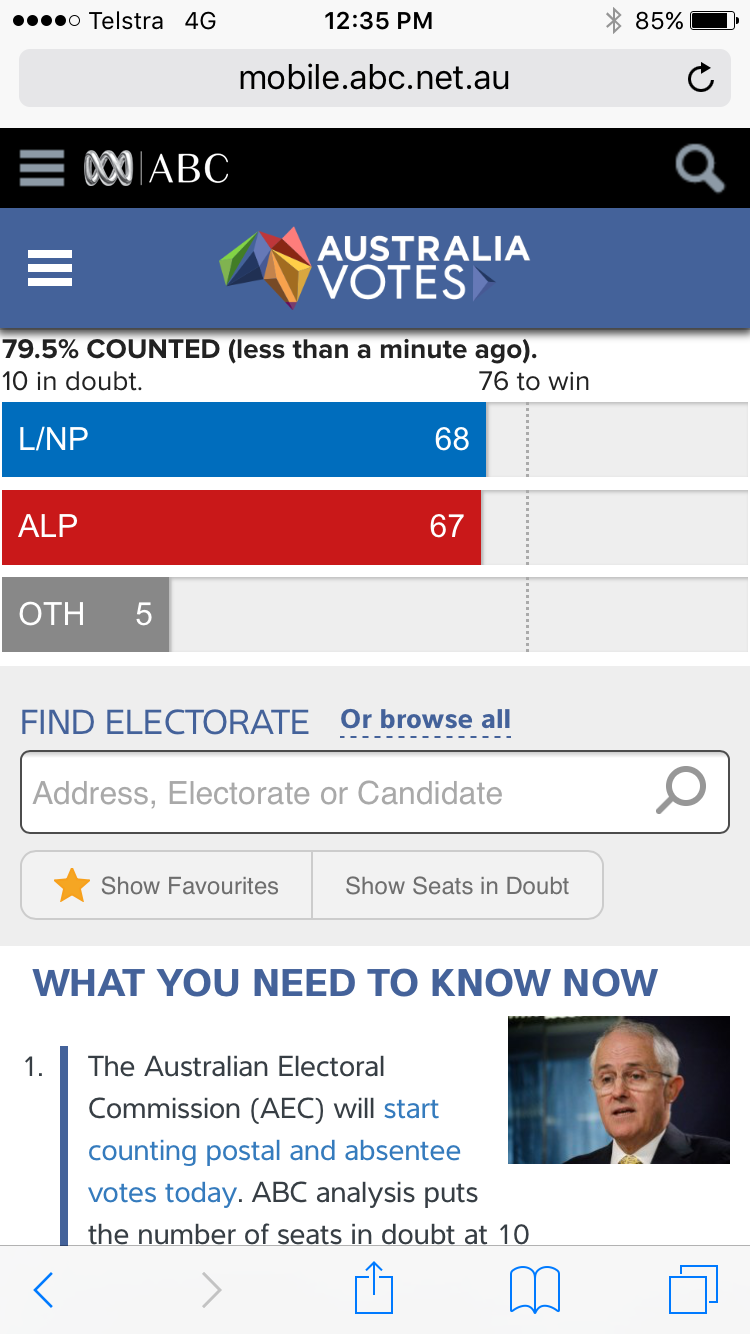Focus the Address, Electorate or Candidate field
This screenshot has width=750, height=1334.
pyautogui.click(x=330, y=793)
